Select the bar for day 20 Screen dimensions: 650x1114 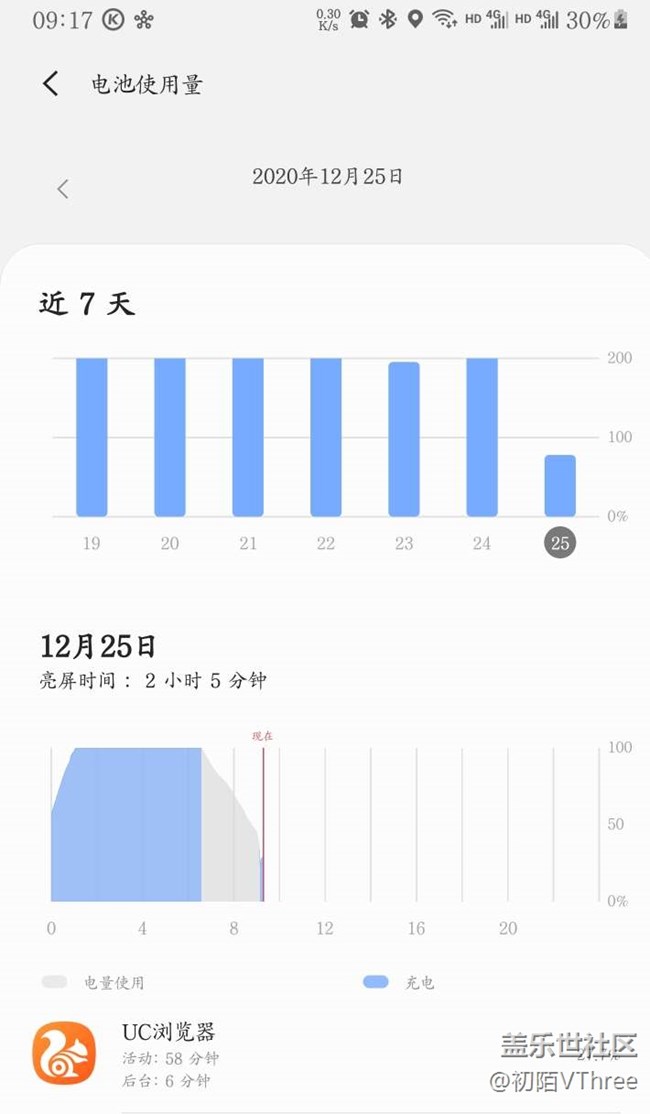pyautogui.click(x=170, y=437)
